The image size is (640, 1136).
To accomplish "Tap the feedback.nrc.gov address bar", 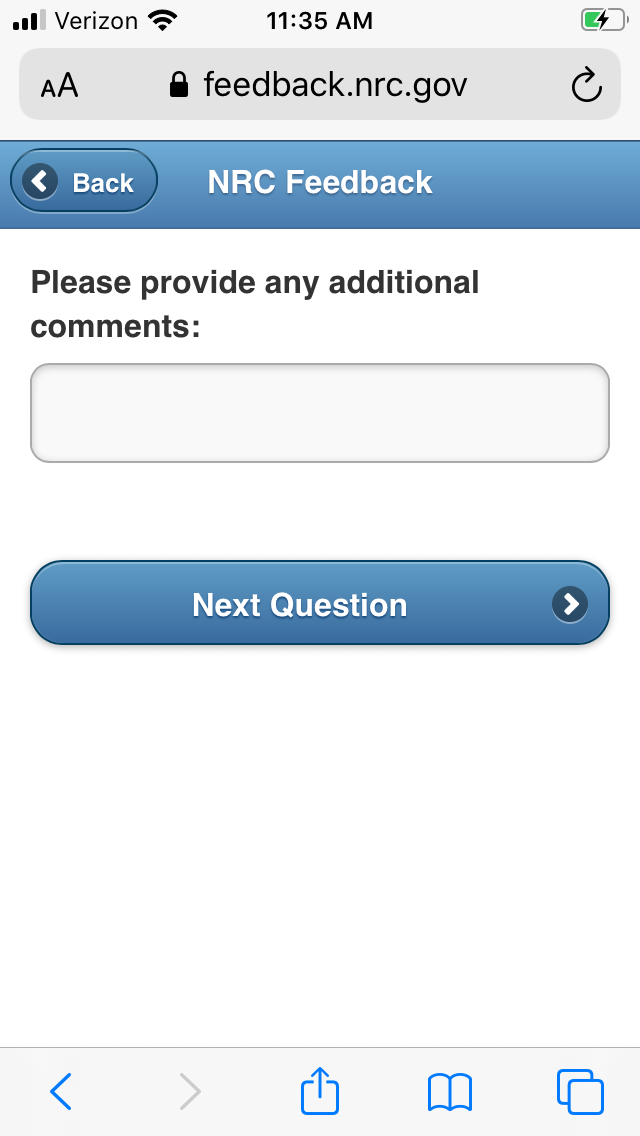I will tap(320, 85).
